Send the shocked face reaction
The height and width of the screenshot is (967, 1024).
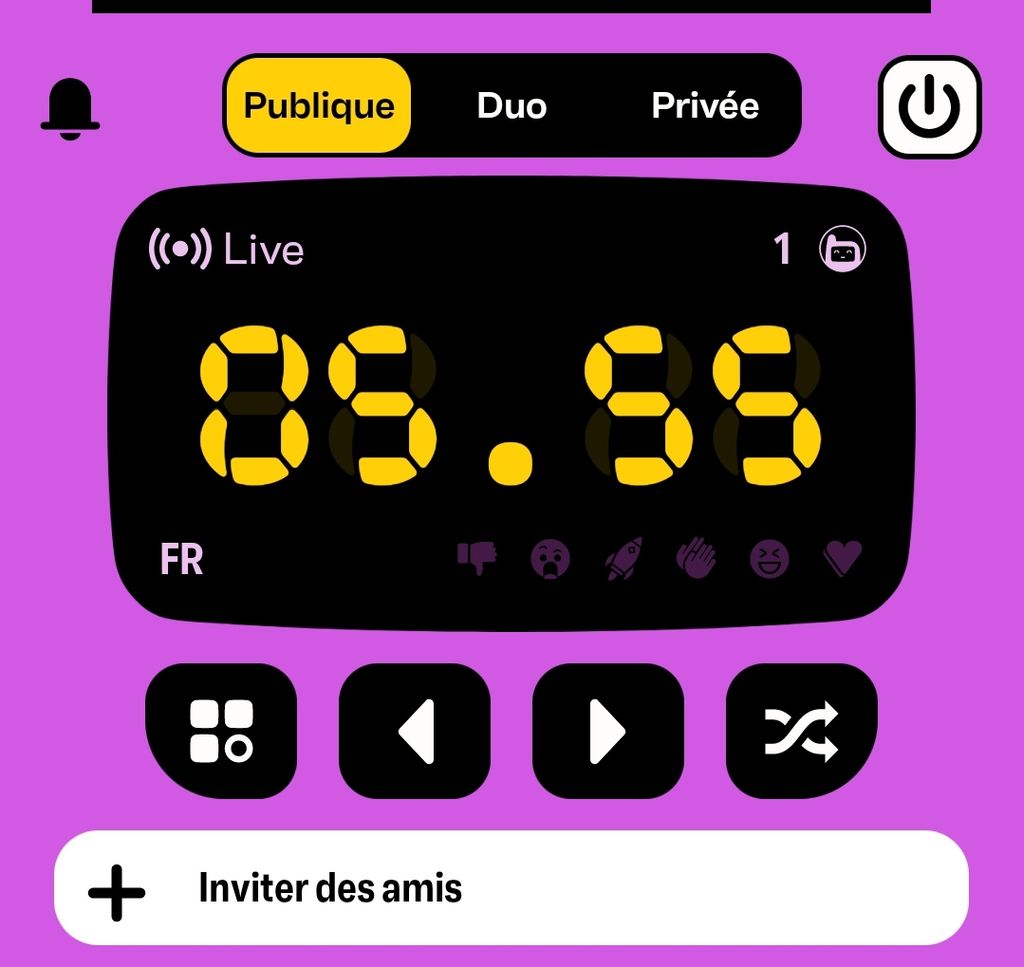tap(550, 559)
